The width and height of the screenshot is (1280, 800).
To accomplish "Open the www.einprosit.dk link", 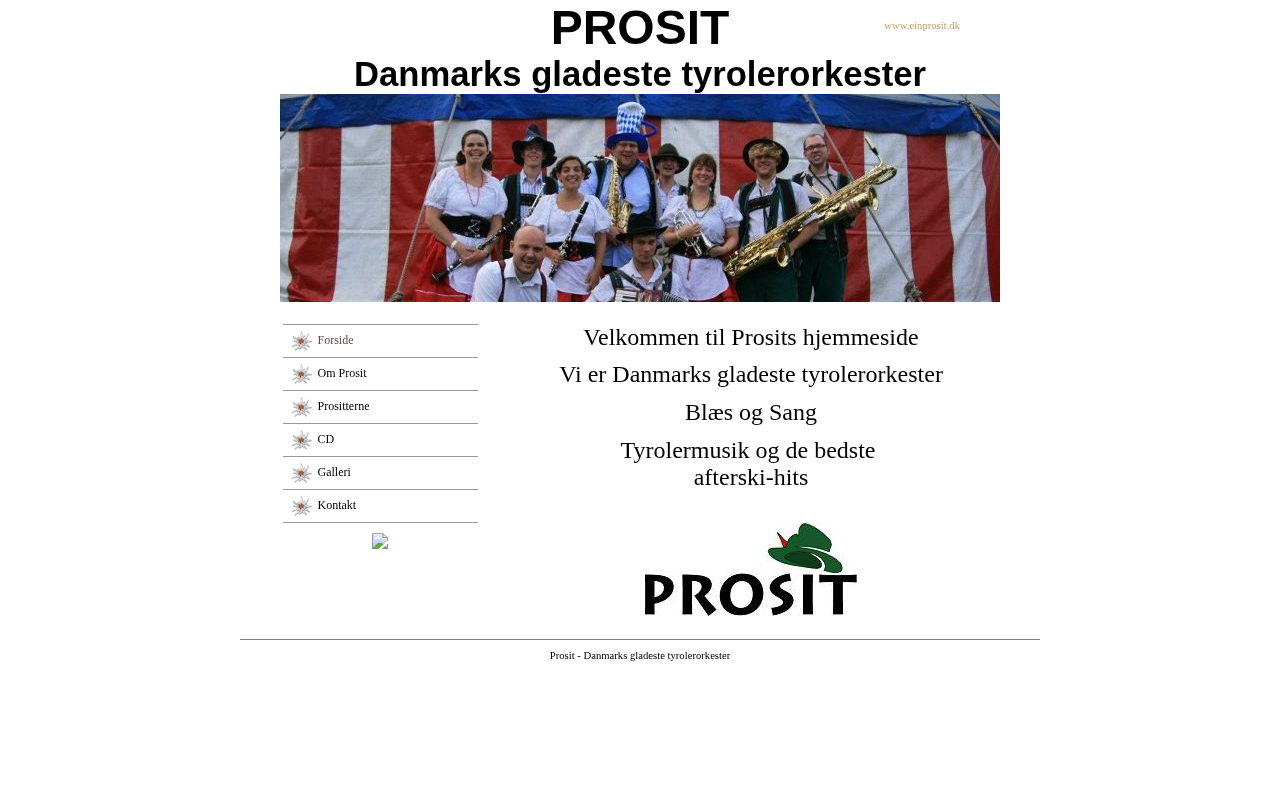I will click(921, 25).
